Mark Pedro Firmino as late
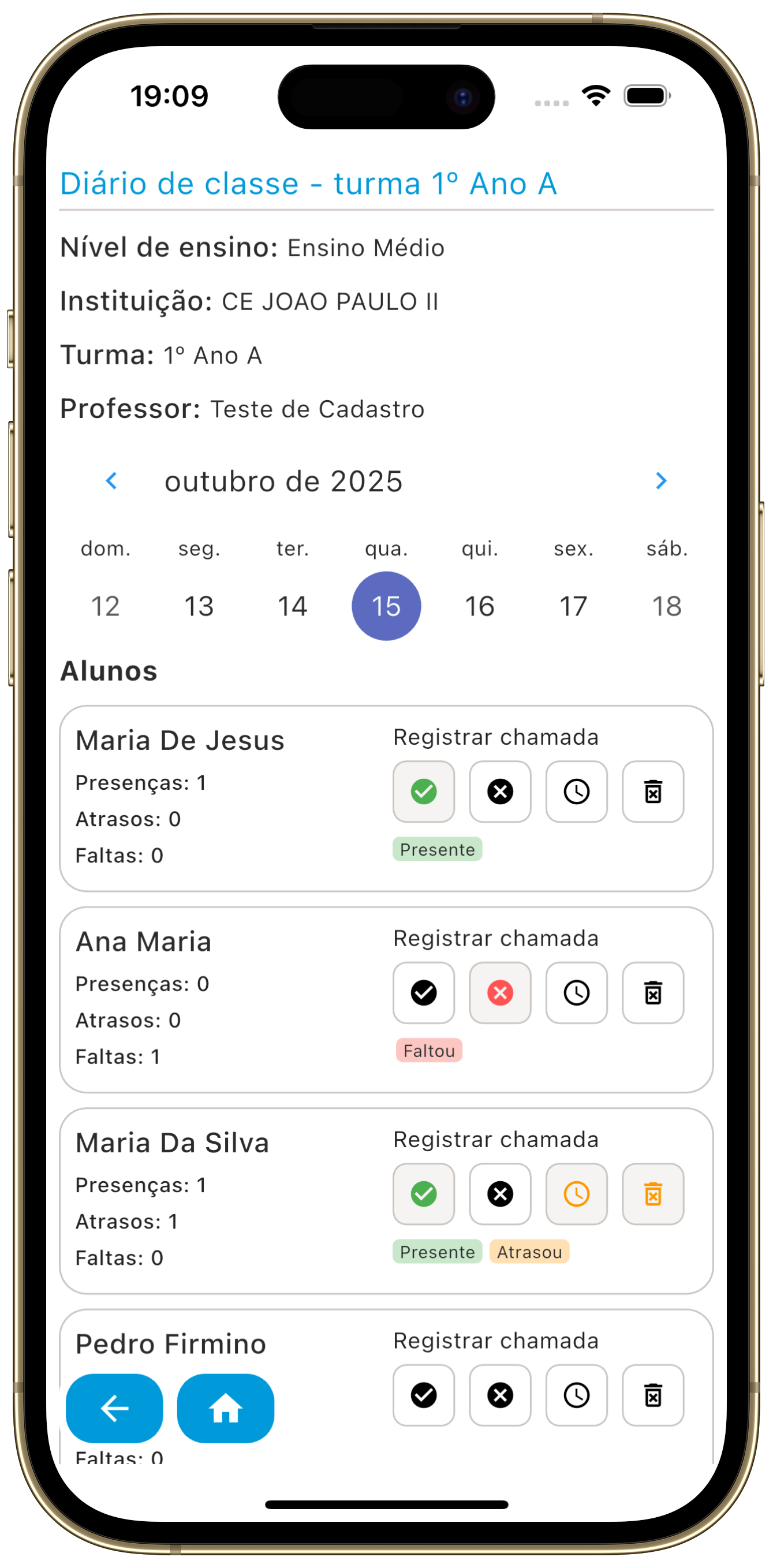The height and width of the screenshot is (1568, 773). 576,1395
